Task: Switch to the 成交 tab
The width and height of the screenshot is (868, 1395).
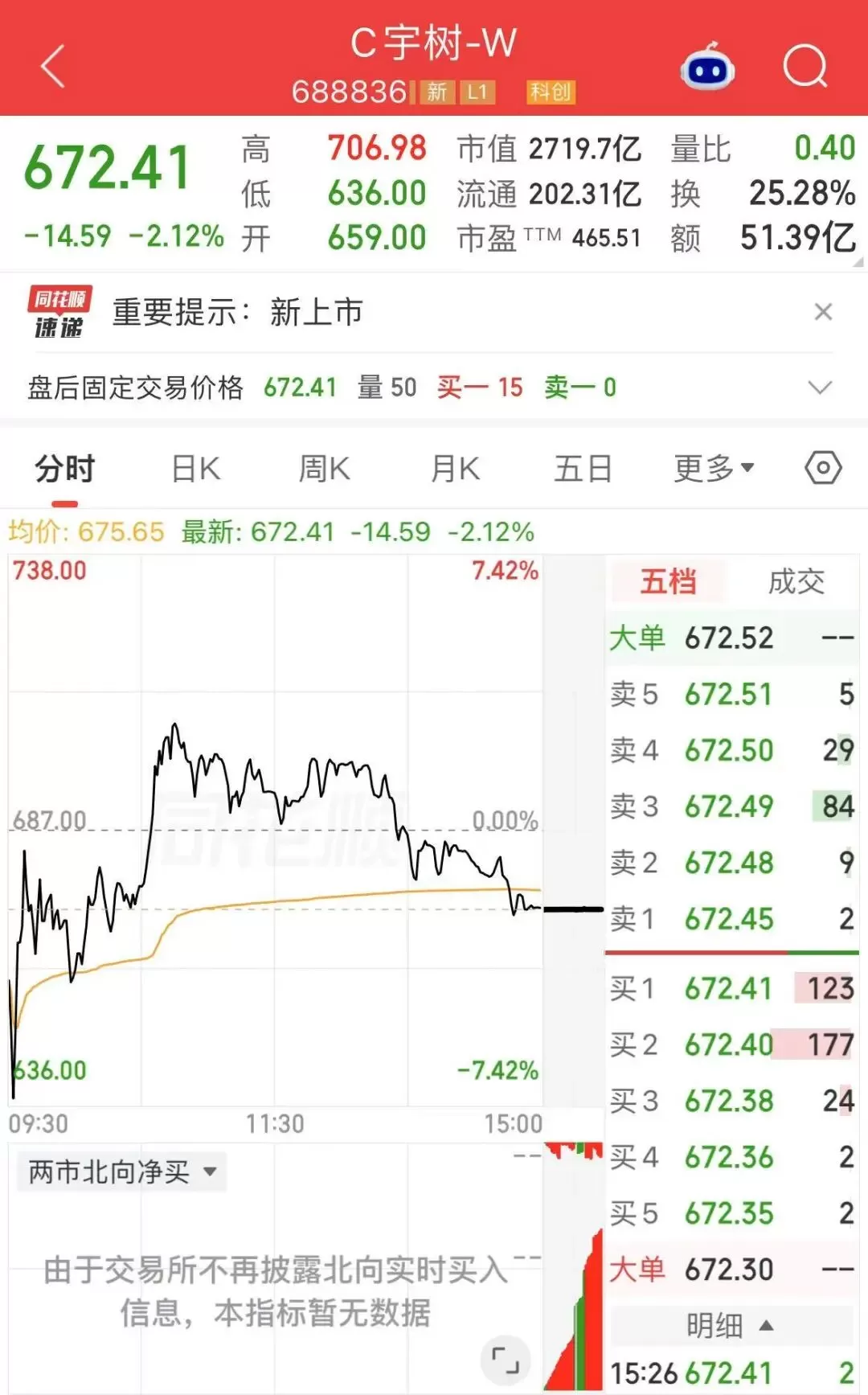Action: (x=796, y=581)
